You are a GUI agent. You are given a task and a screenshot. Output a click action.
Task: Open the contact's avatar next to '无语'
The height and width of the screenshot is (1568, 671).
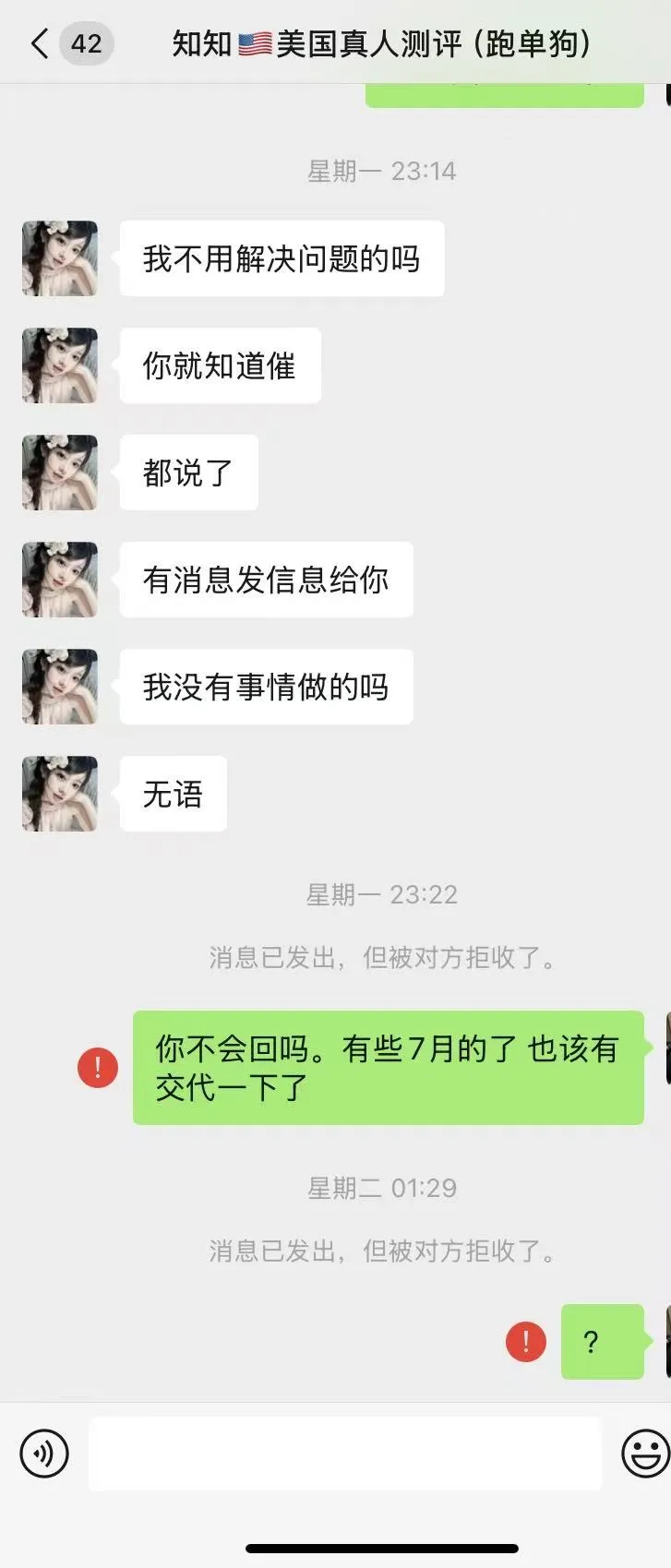59,794
